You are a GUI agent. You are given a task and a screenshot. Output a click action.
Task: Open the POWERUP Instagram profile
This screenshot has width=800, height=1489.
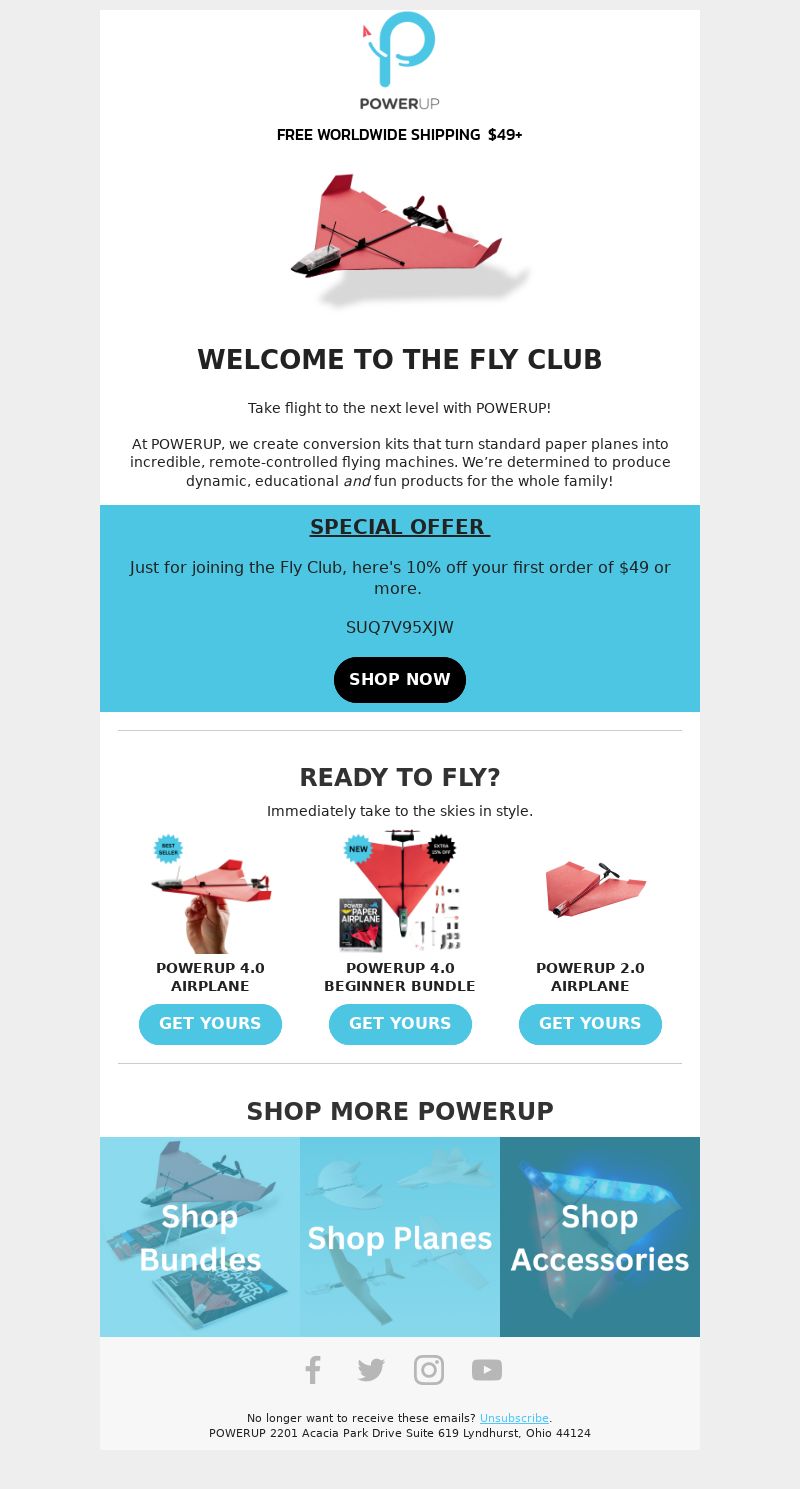(x=429, y=1370)
